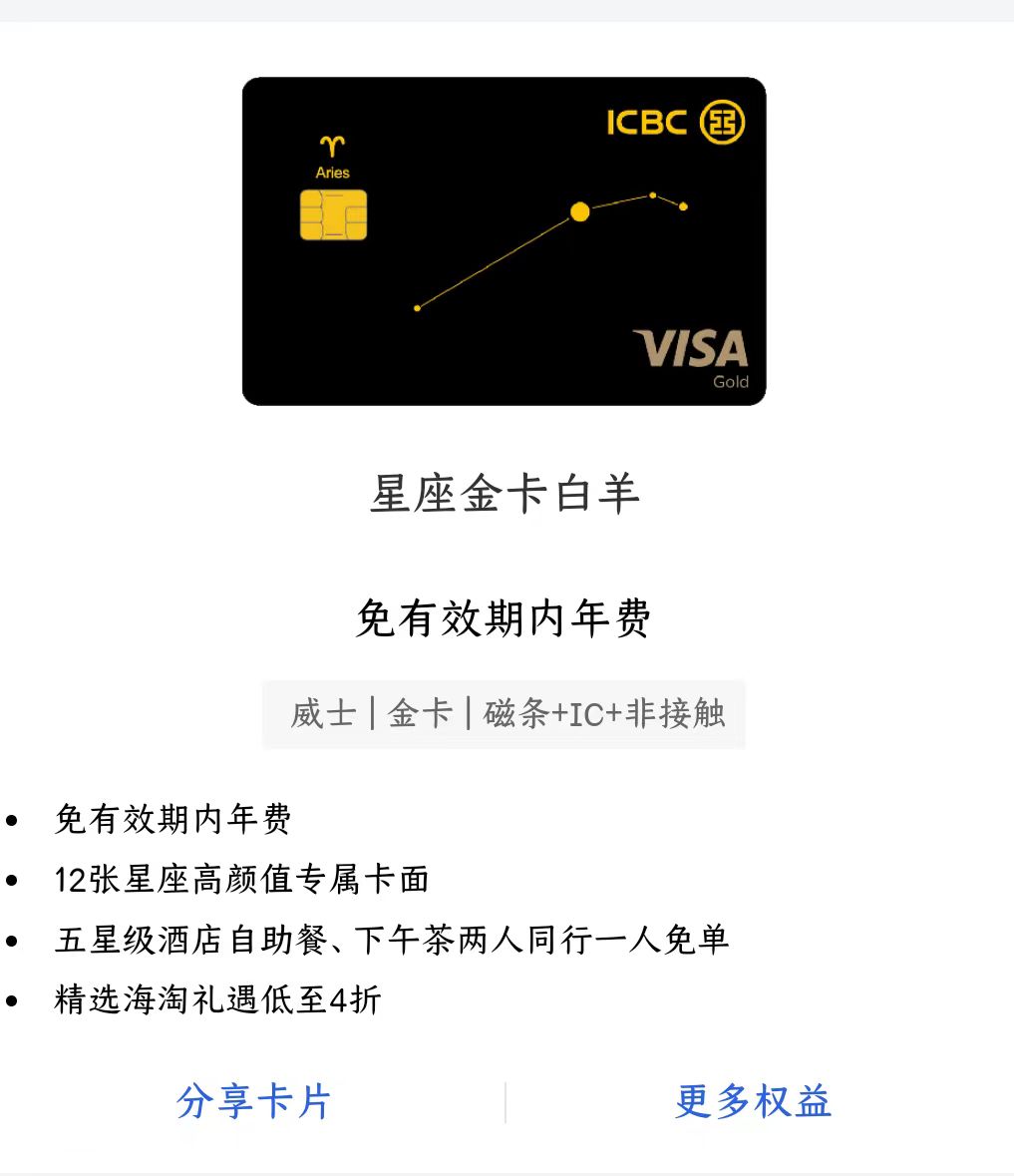Image resolution: width=1014 pixels, height=1176 pixels.
Task: Open 更多权益 for more benefits
Action: click(753, 1102)
